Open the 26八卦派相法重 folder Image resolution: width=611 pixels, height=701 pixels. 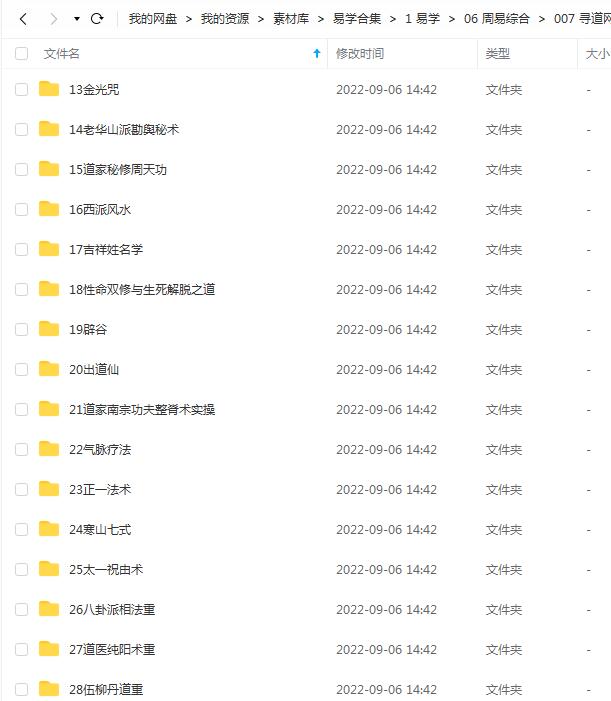(x=112, y=609)
